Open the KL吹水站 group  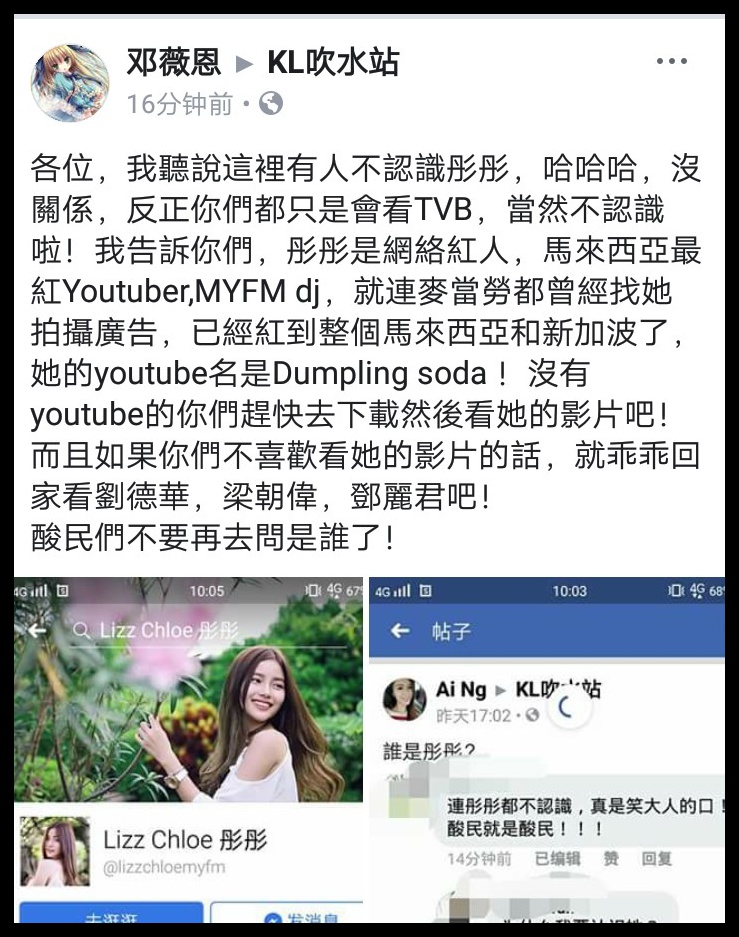click(332, 63)
